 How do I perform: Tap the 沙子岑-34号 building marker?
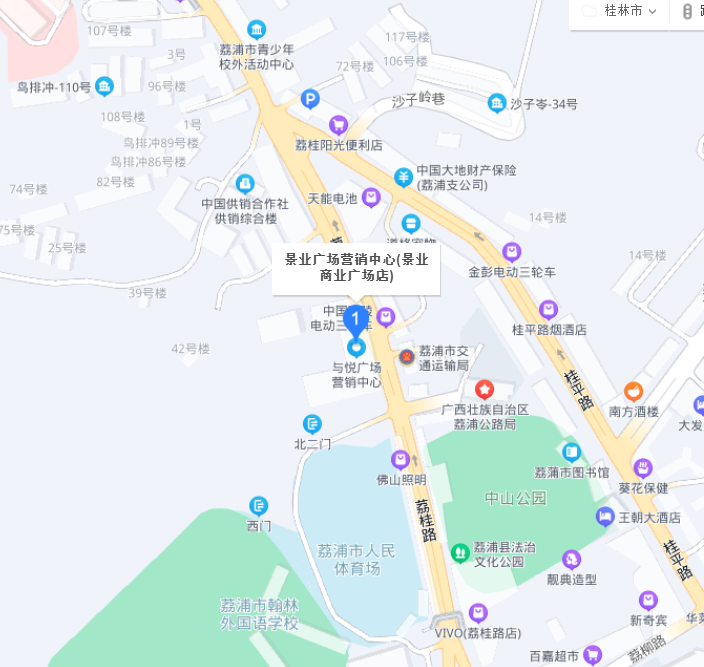point(497,103)
